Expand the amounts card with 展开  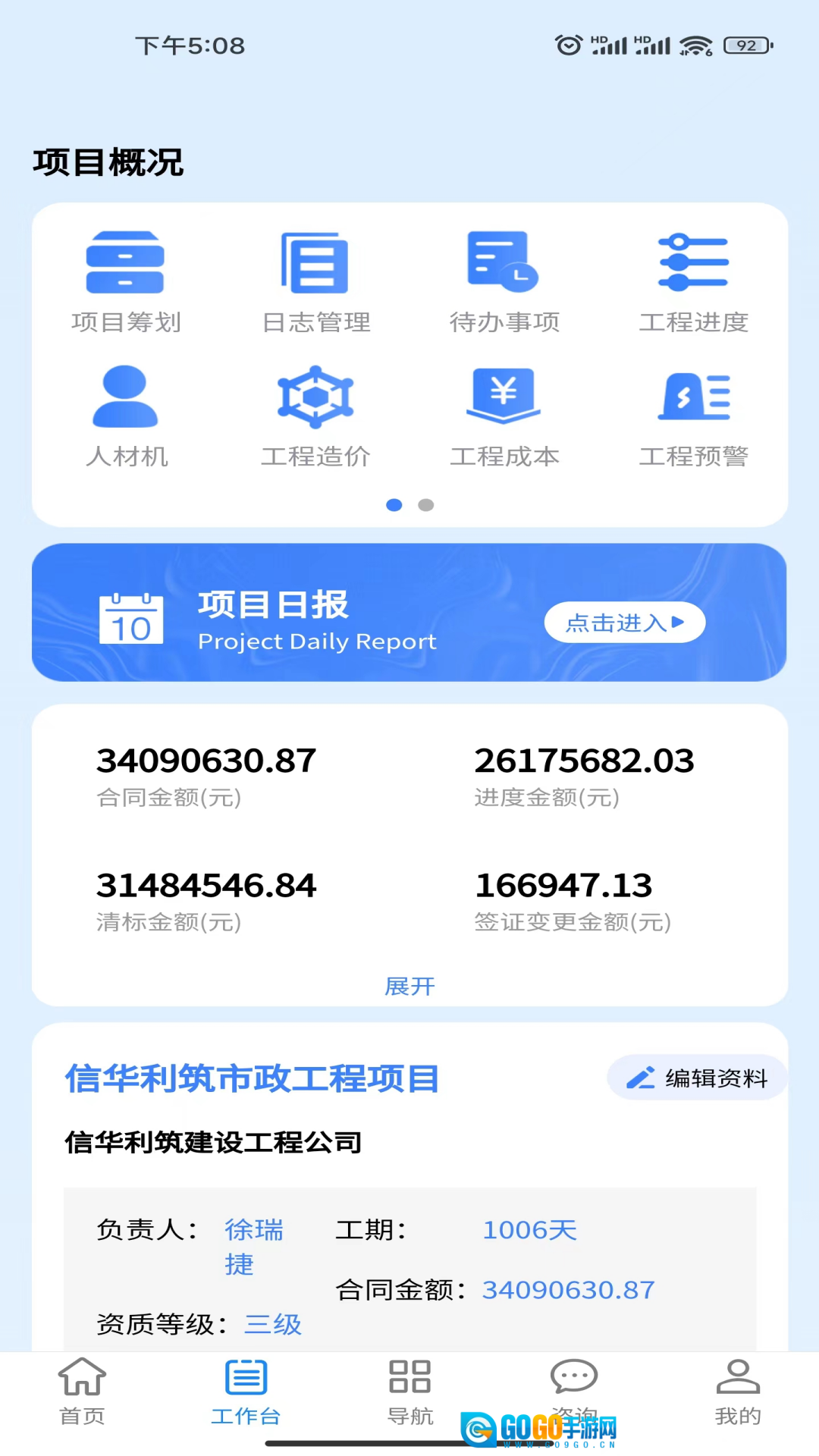tap(409, 986)
